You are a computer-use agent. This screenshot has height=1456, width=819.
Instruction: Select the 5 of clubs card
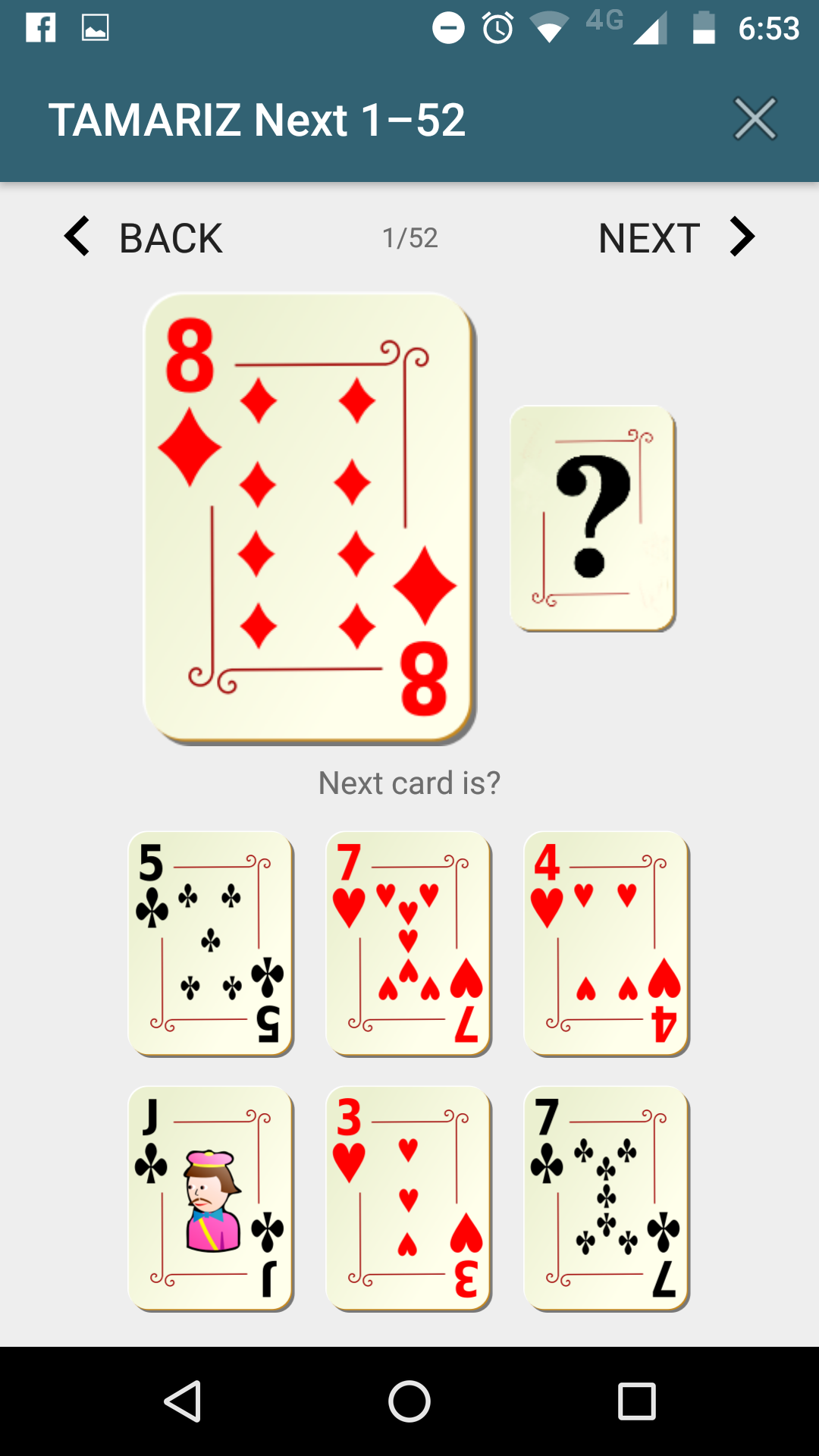(210, 943)
